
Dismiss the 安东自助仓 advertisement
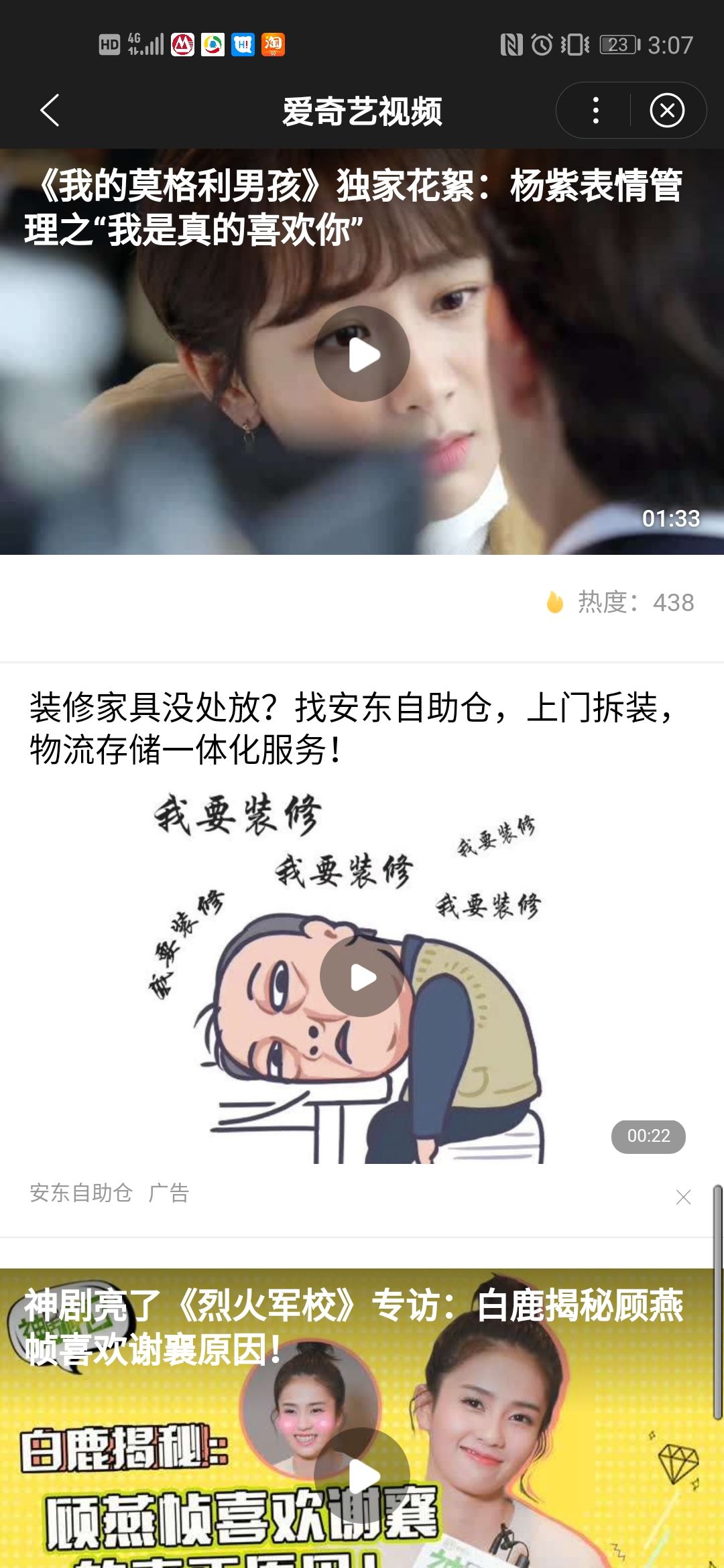pyautogui.click(x=683, y=1197)
